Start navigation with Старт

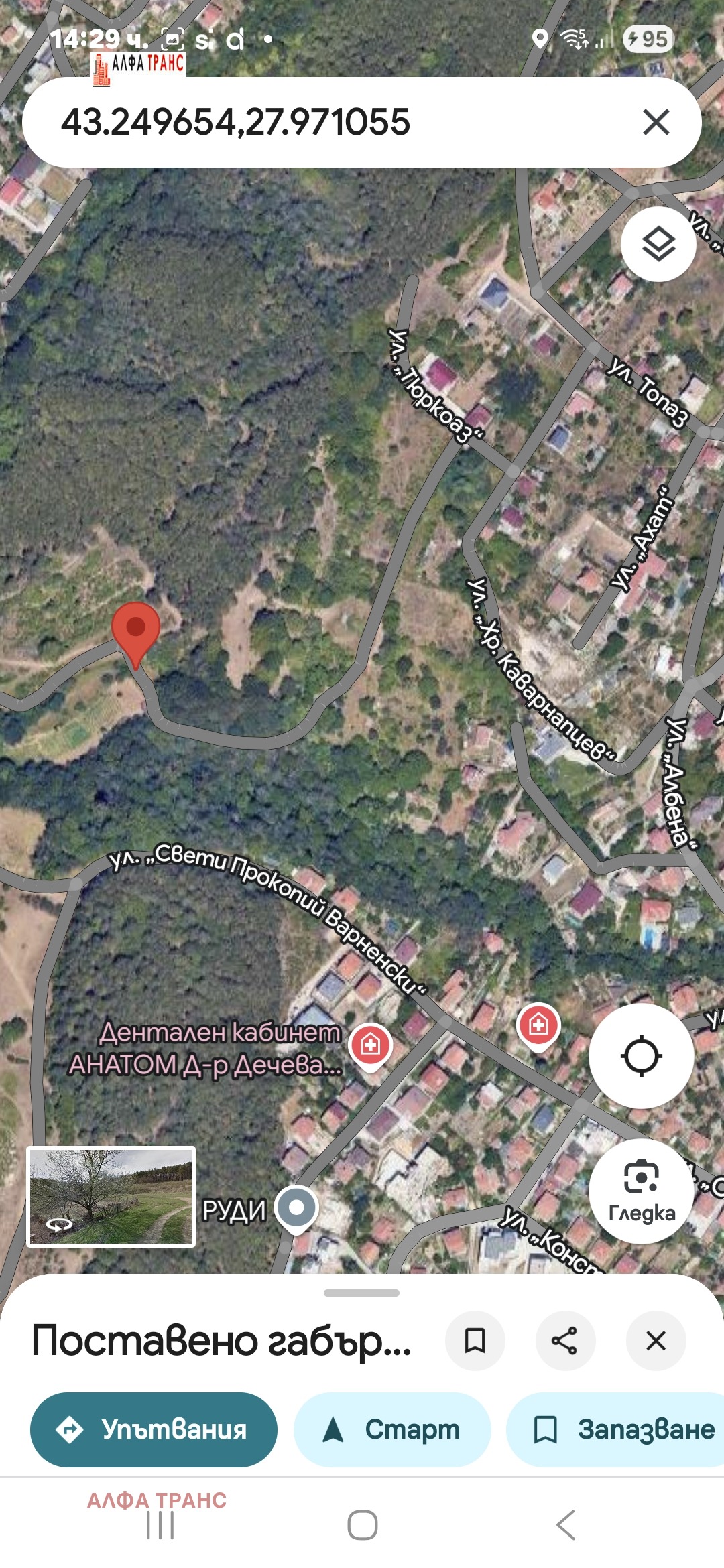[392, 1429]
